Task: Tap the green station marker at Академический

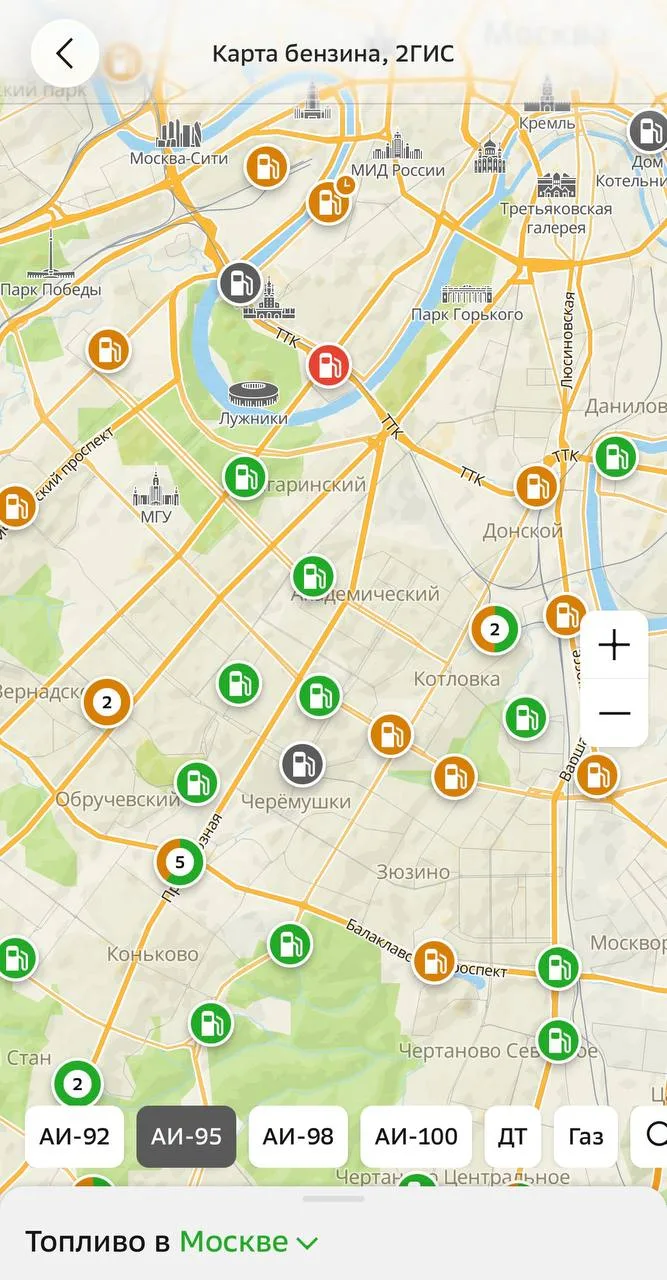Action: click(x=312, y=577)
